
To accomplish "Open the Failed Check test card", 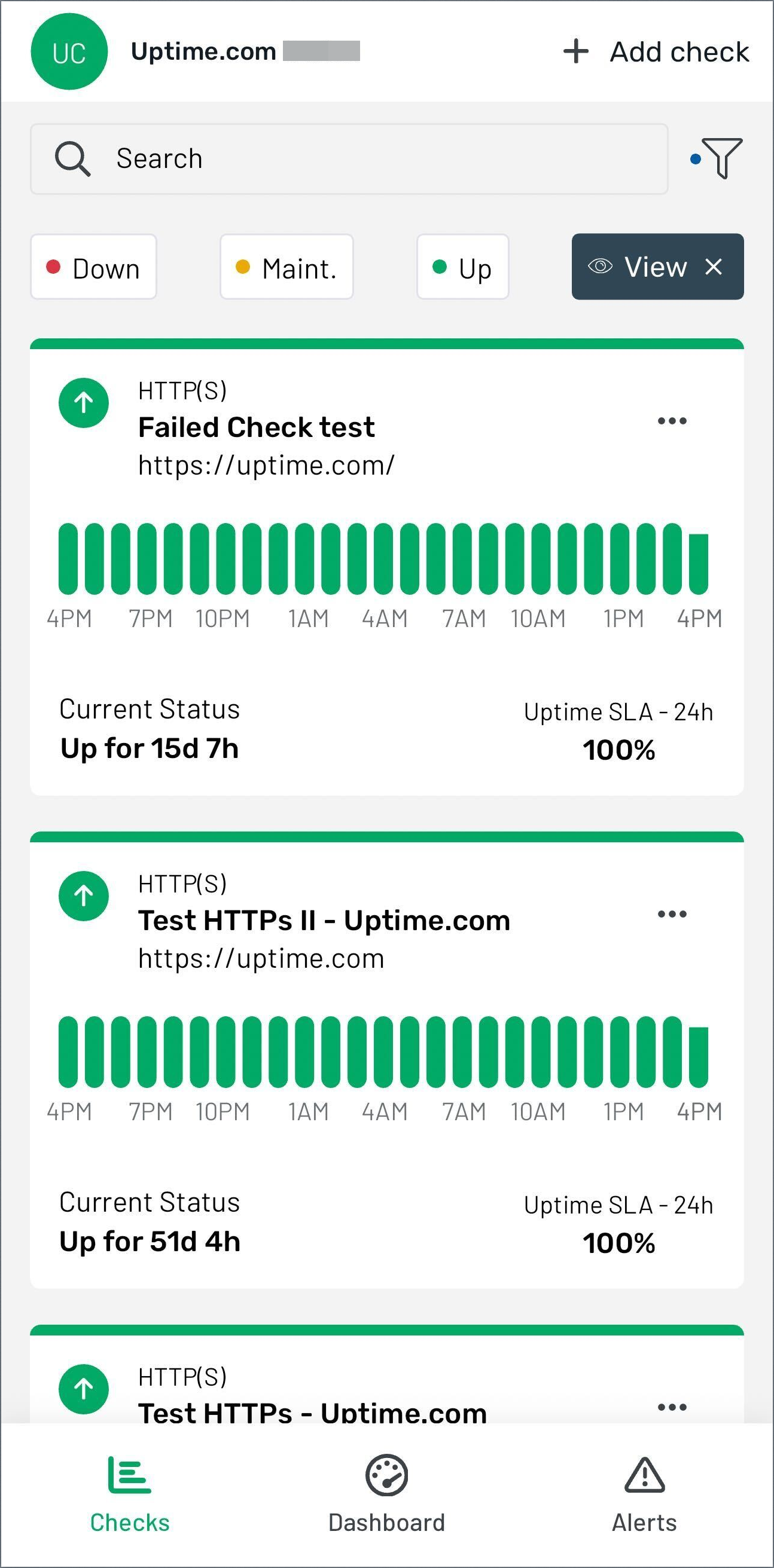I will [x=386, y=567].
